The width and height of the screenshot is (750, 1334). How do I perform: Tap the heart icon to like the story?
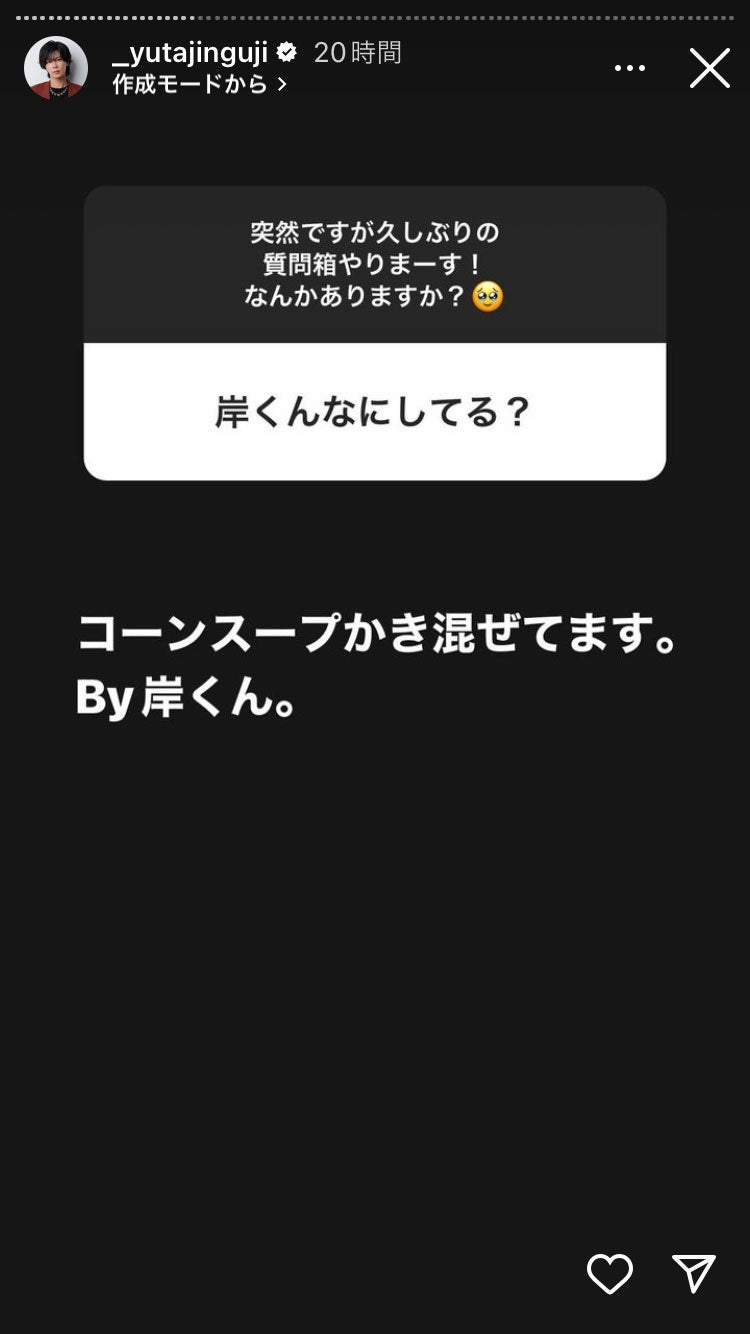tap(609, 1276)
